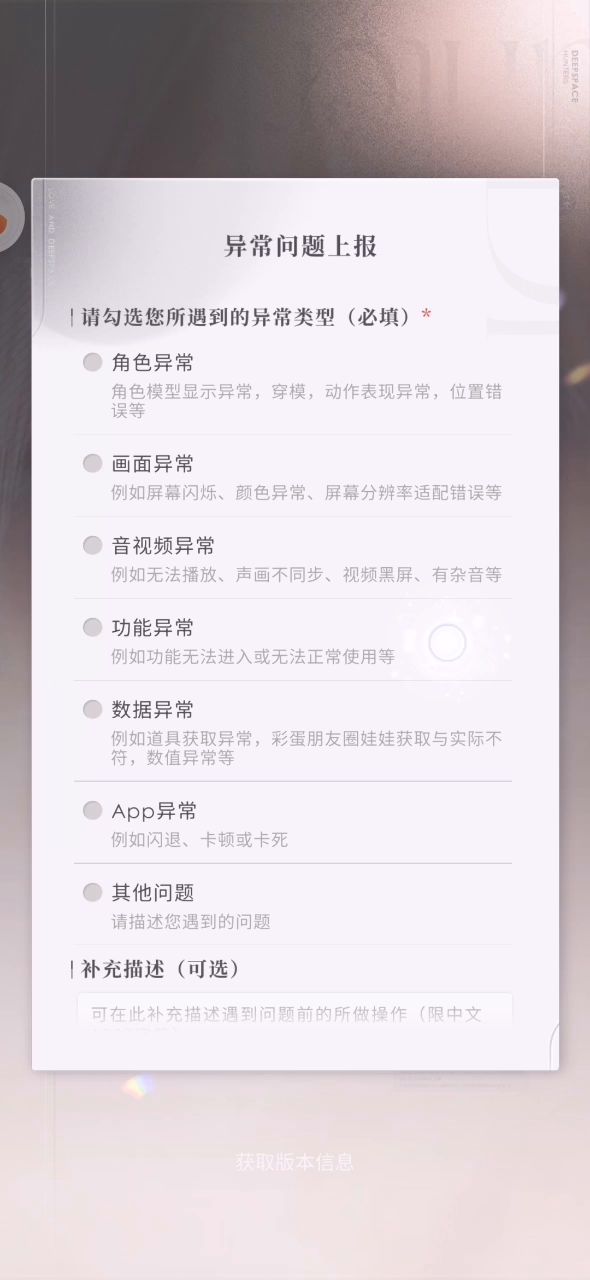Select 数据异常 as the anomaly type

(93, 709)
